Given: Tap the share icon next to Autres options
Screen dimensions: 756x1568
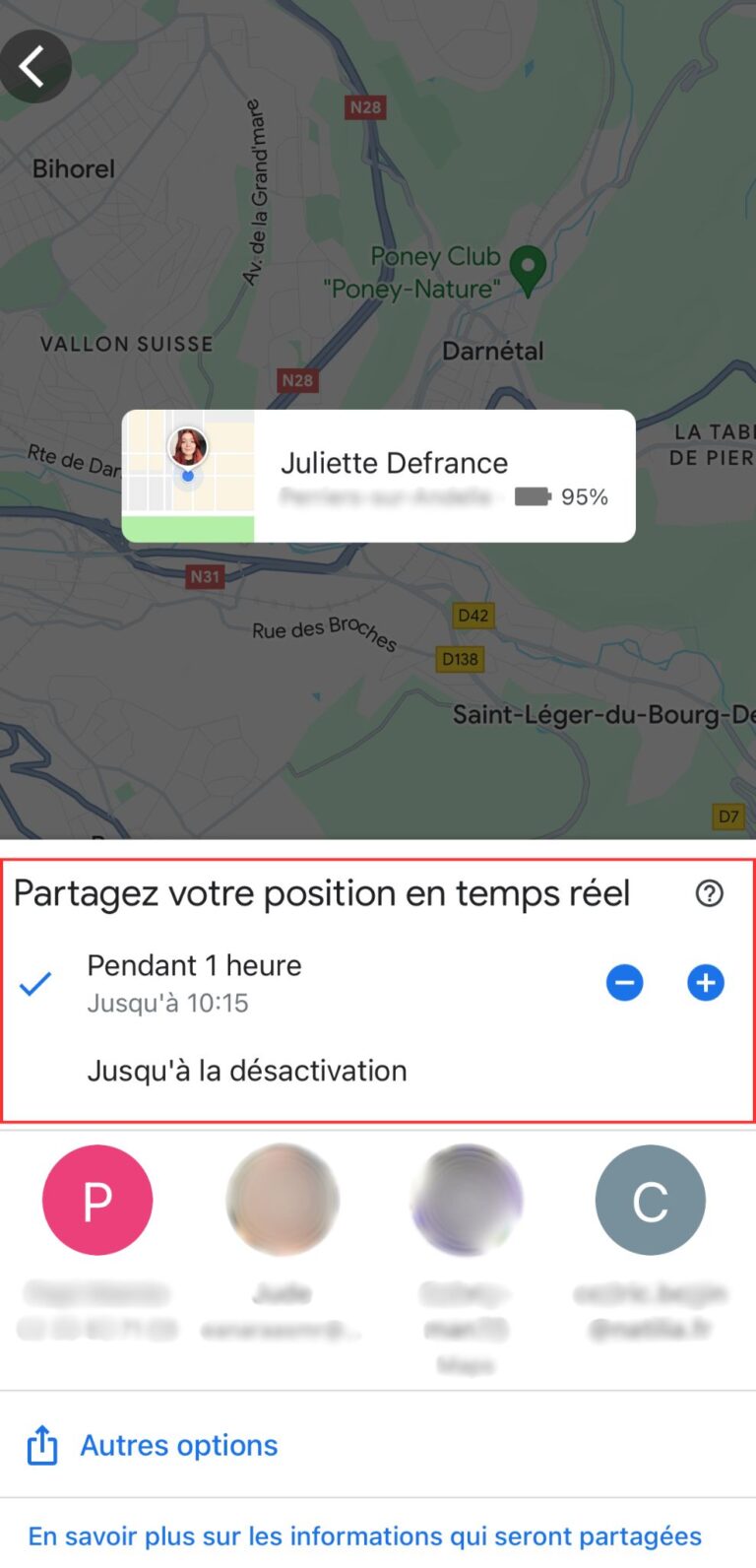Looking at the screenshot, I should pyautogui.click(x=41, y=1445).
